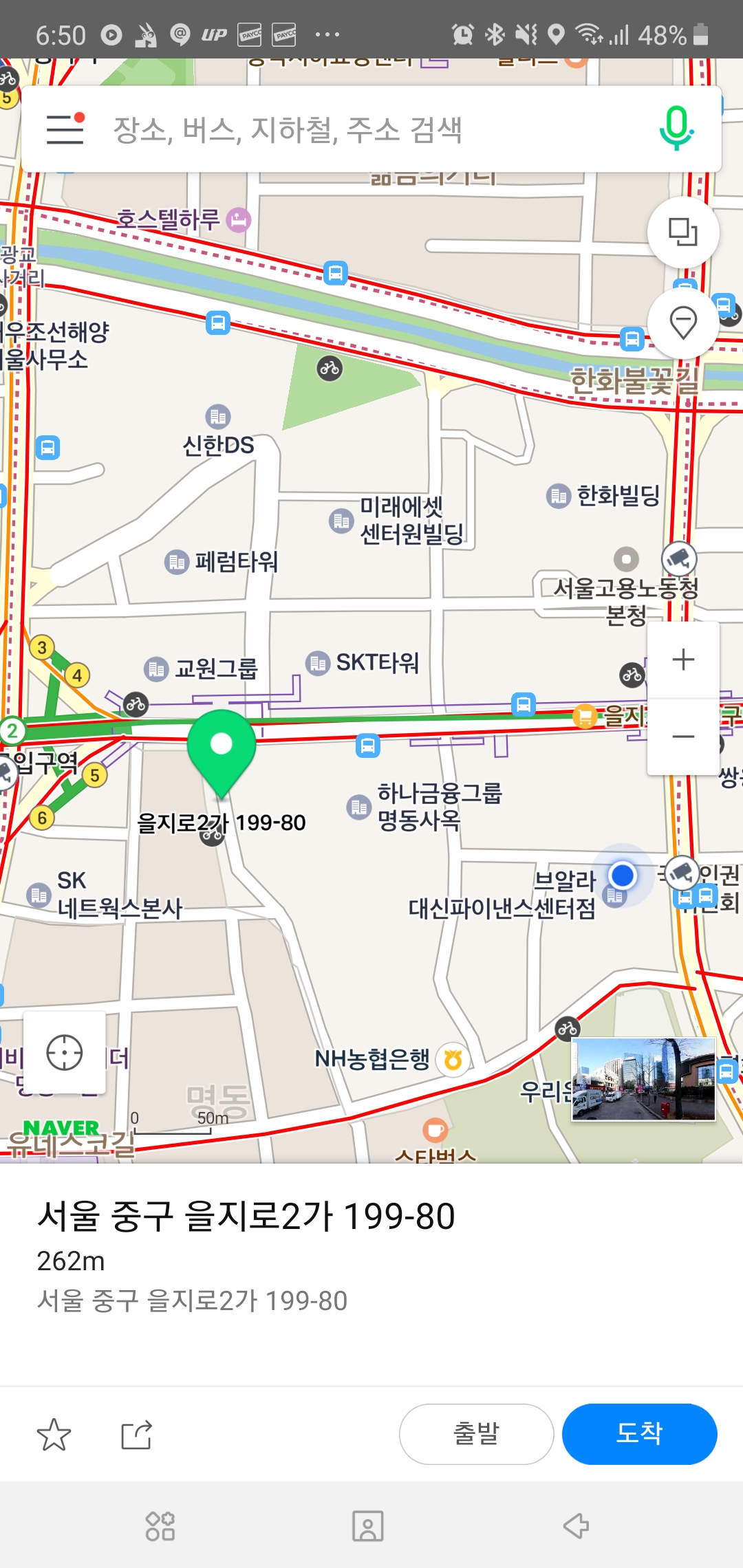Screen dimensions: 743x1568
Task: Share this location
Action: pyautogui.click(x=136, y=1435)
